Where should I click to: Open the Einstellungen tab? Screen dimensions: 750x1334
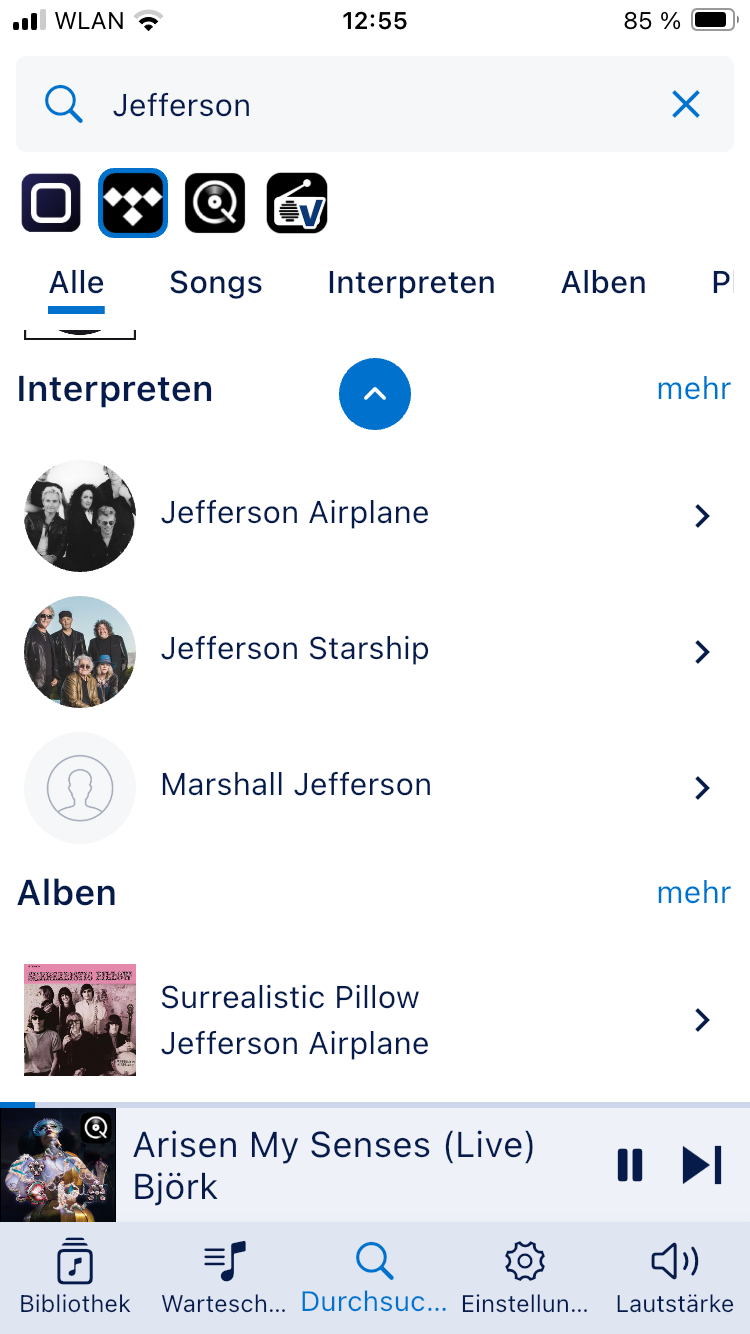(x=524, y=1278)
